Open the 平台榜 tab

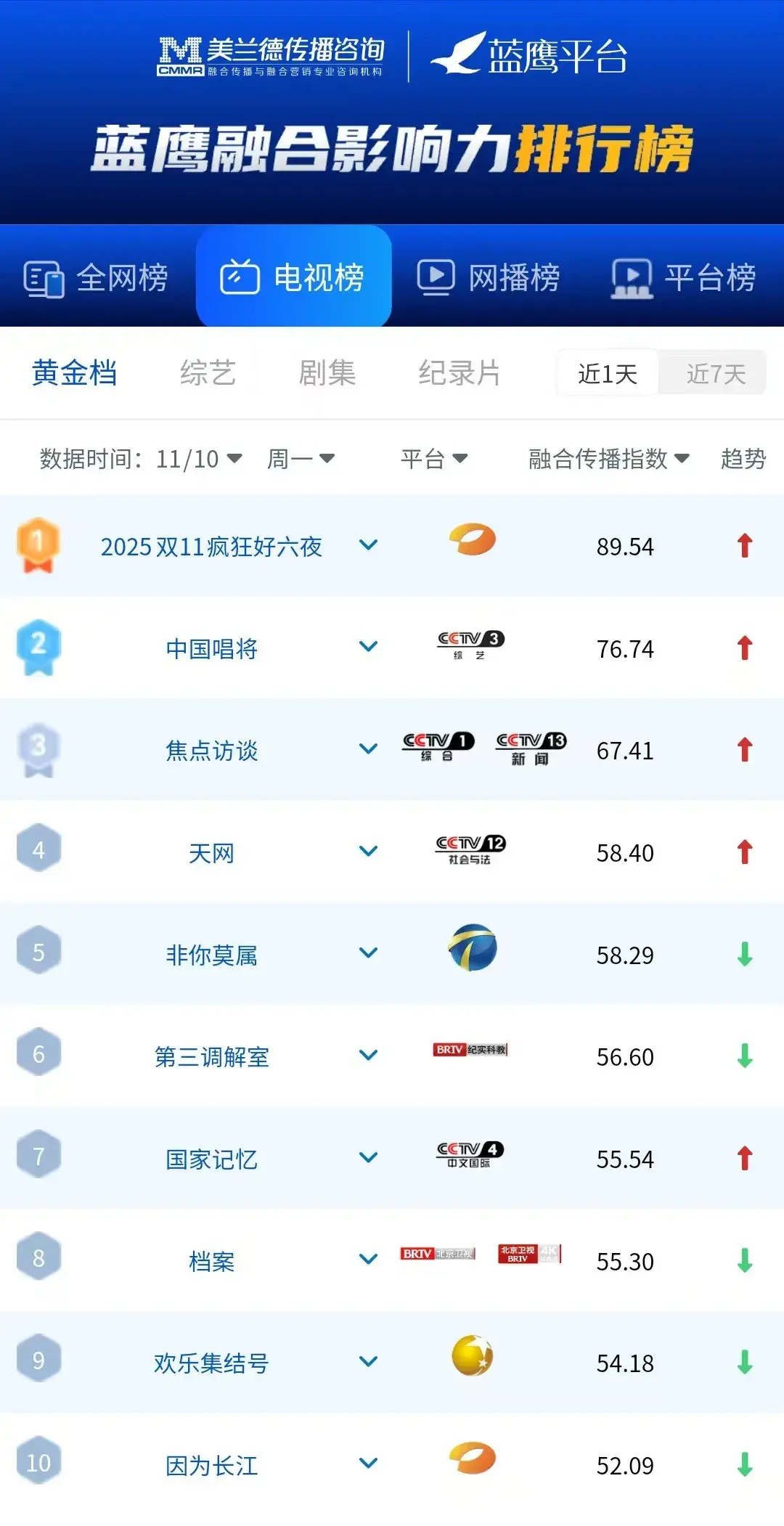coord(684,277)
